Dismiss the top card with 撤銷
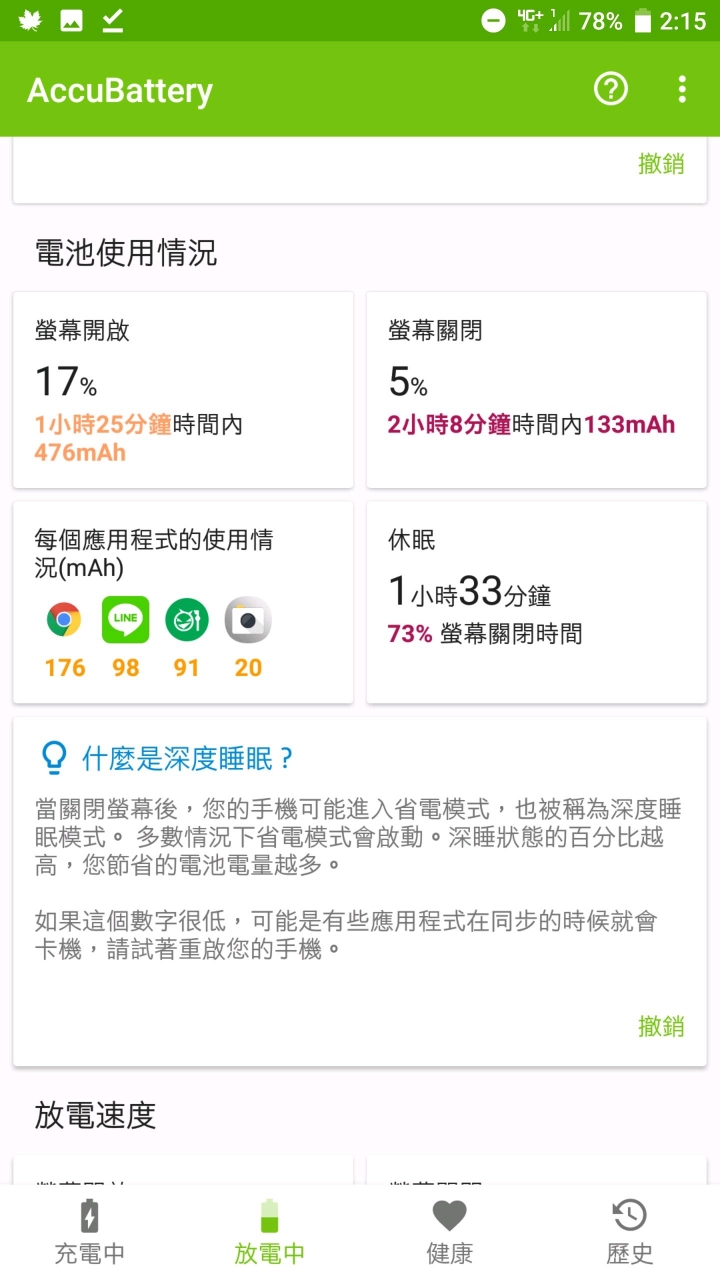Screen dimensions: 720x1280 [x=661, y=163]
